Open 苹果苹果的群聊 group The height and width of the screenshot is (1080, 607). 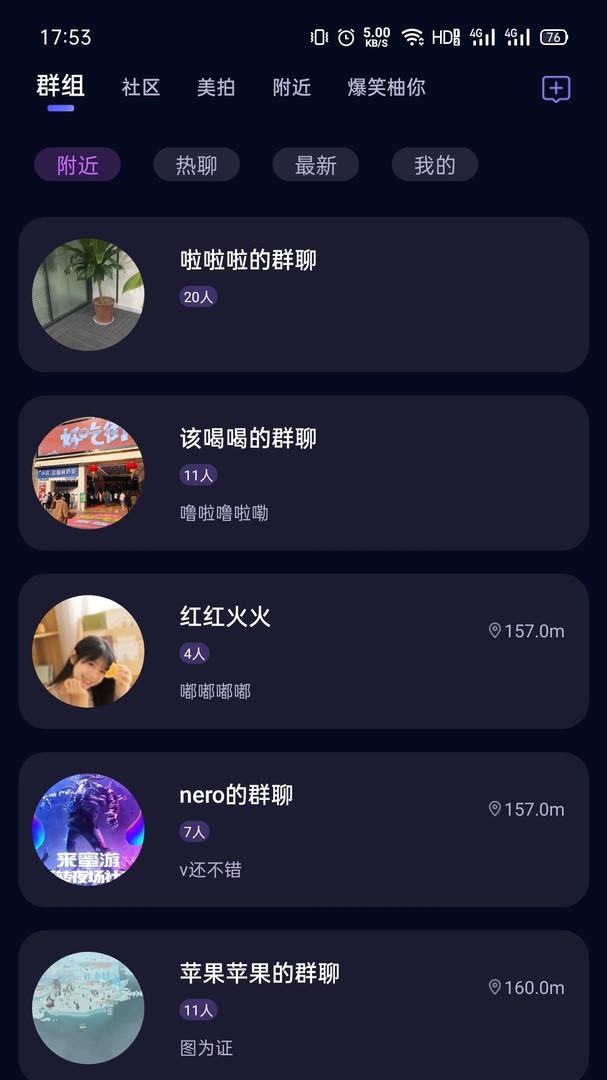pos(303,1005)
